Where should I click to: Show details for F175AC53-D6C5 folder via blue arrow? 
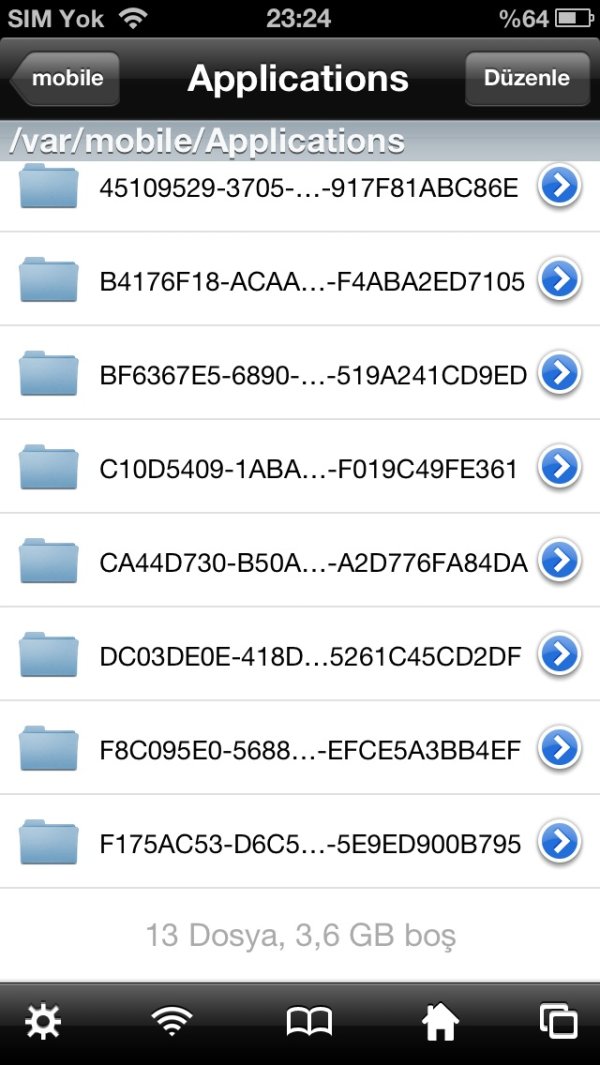tap(560, 843)
